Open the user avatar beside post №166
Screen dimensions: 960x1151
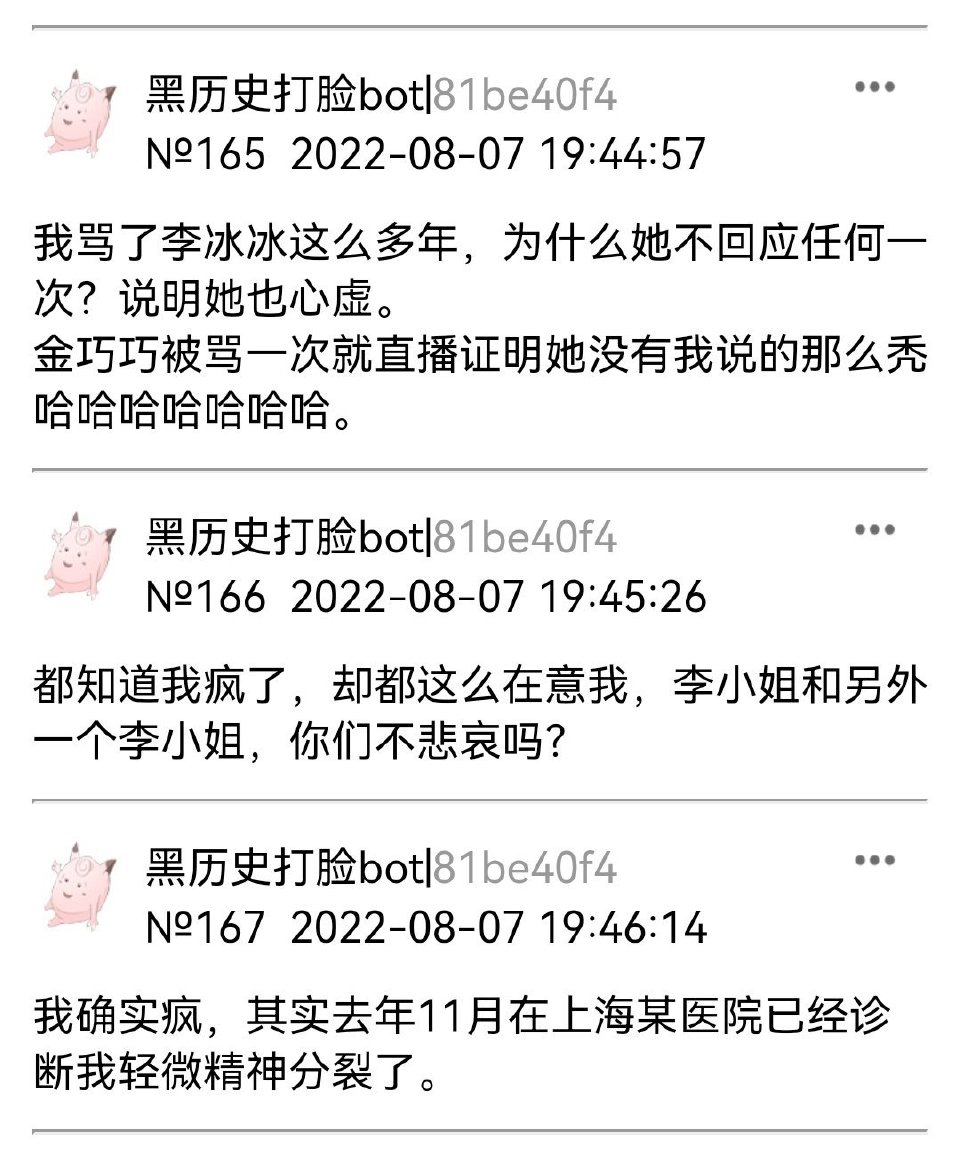79,557
